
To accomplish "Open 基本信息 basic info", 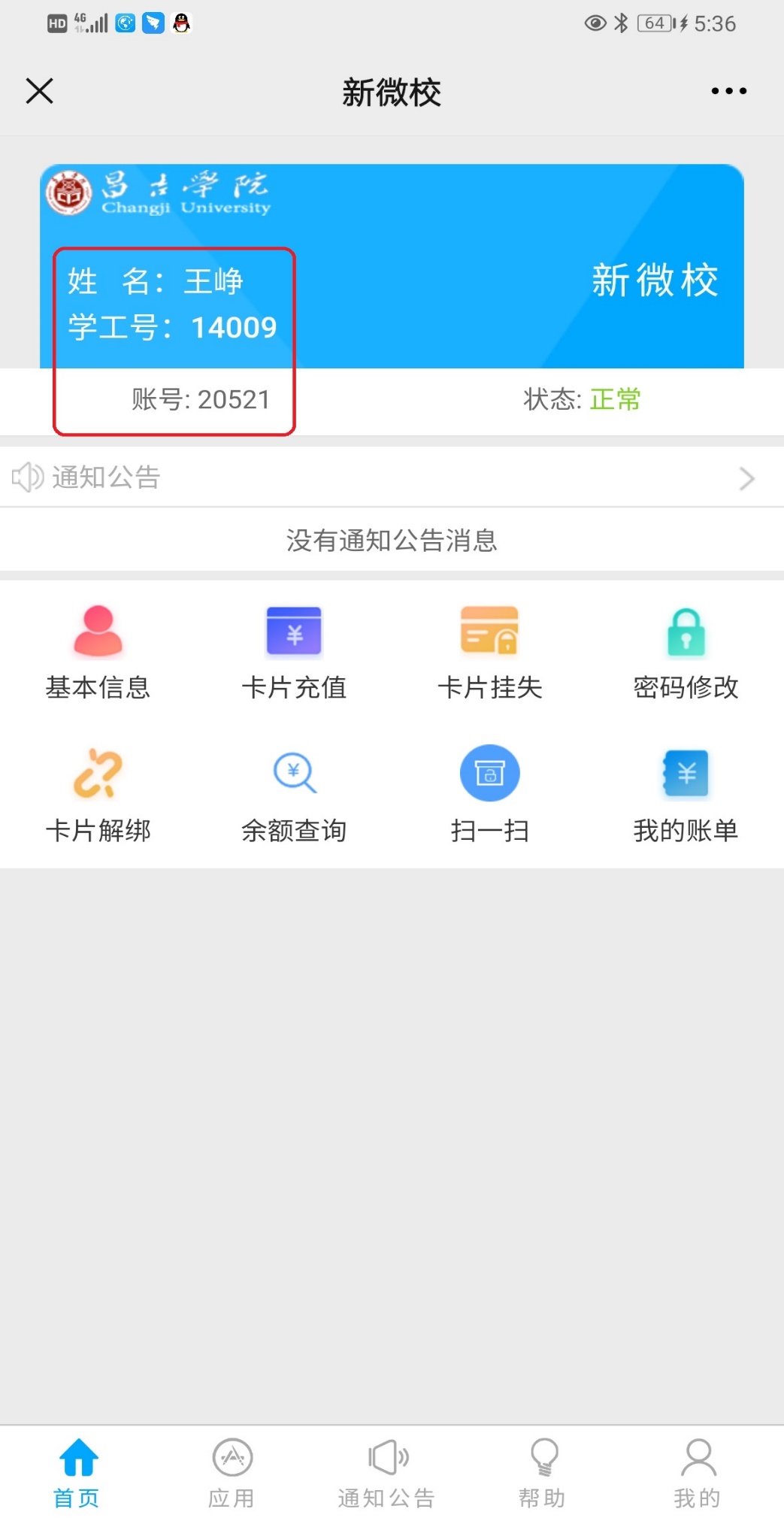I will pos(98,651).
